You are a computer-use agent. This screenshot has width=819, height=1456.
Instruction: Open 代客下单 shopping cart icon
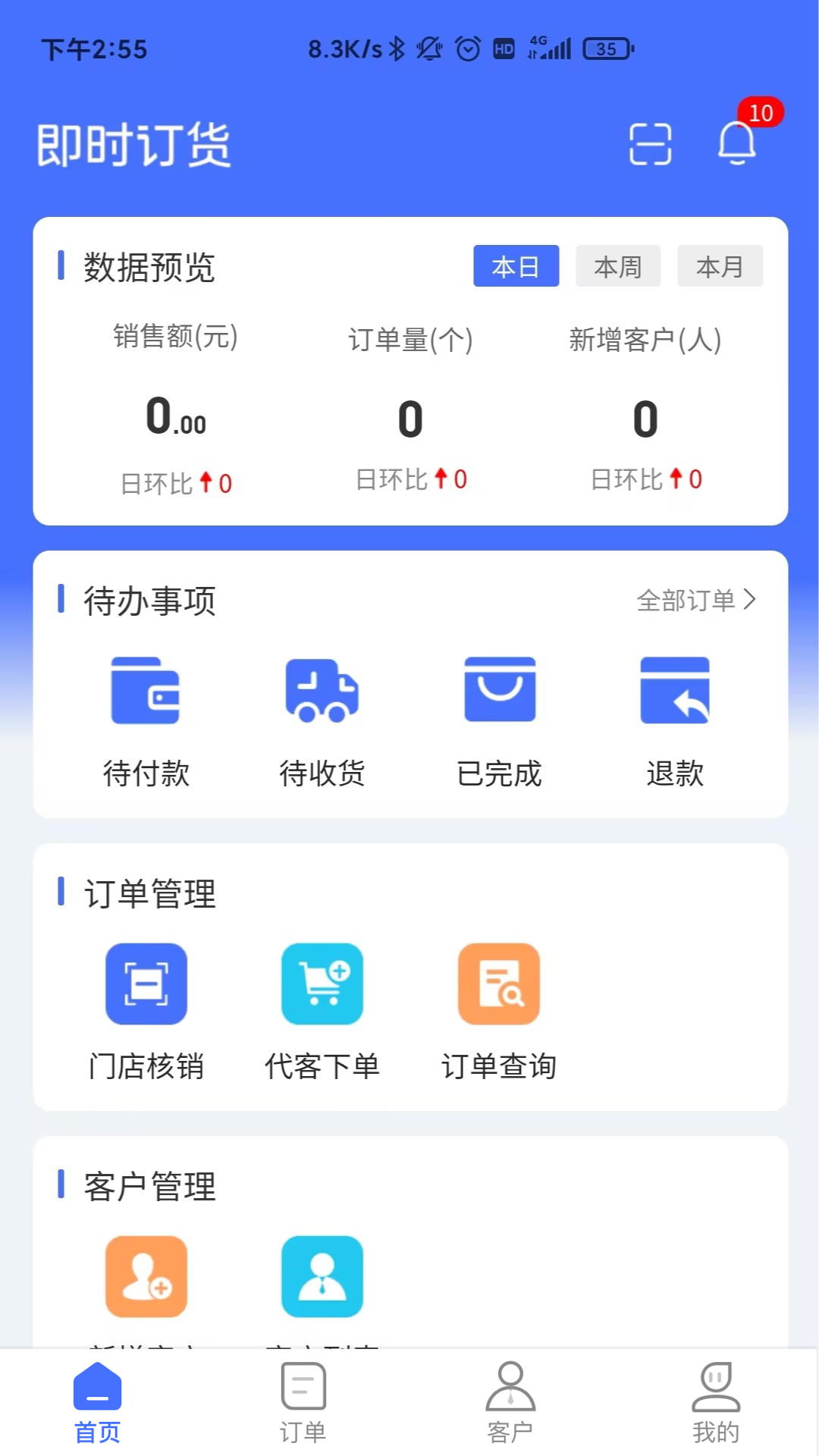pyautogui.click(x=322, y=984)
